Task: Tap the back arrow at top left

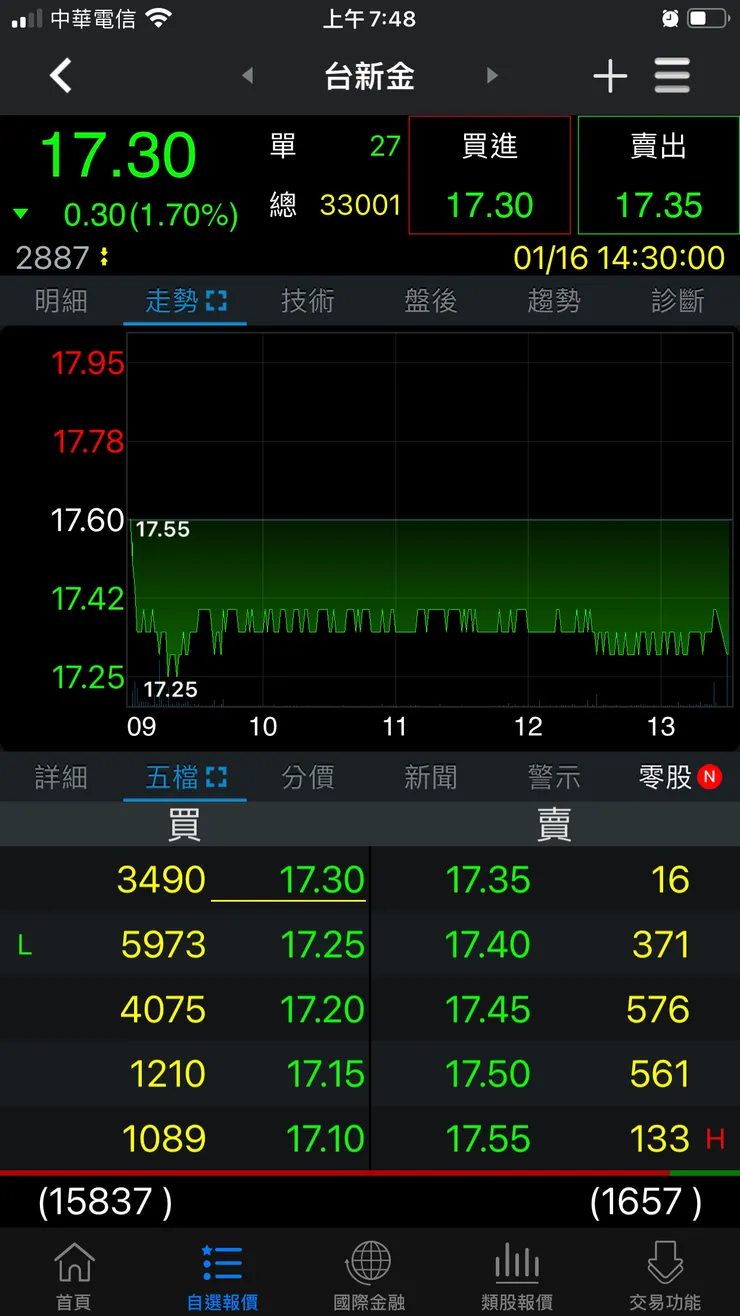Action: pos(60,75)
